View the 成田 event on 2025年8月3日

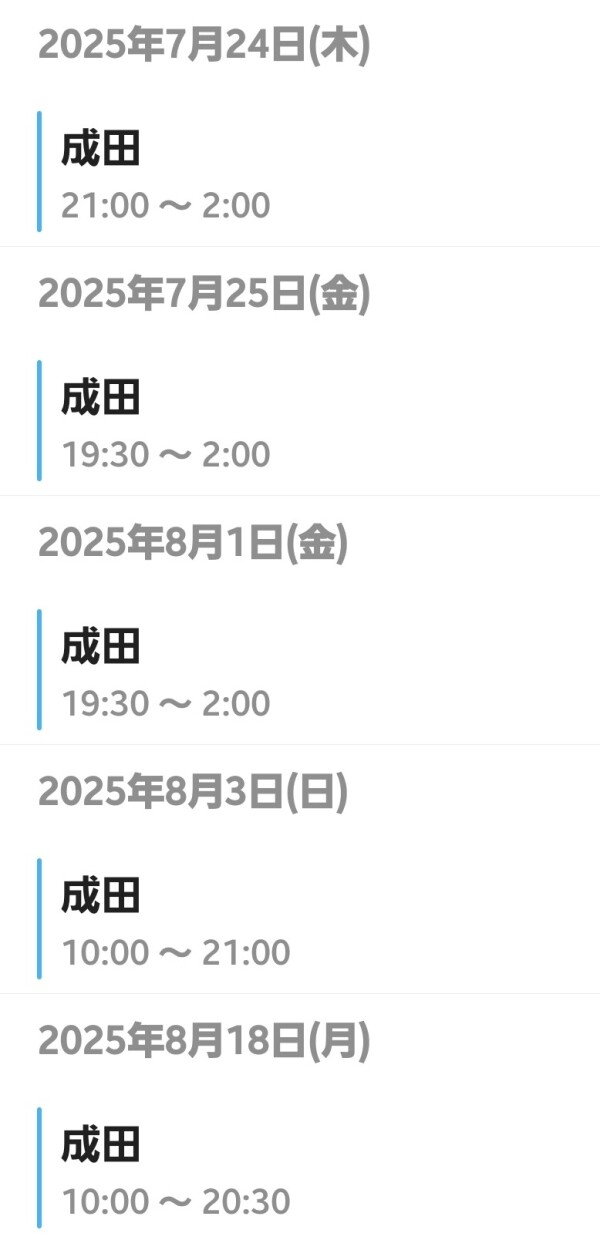300,918
